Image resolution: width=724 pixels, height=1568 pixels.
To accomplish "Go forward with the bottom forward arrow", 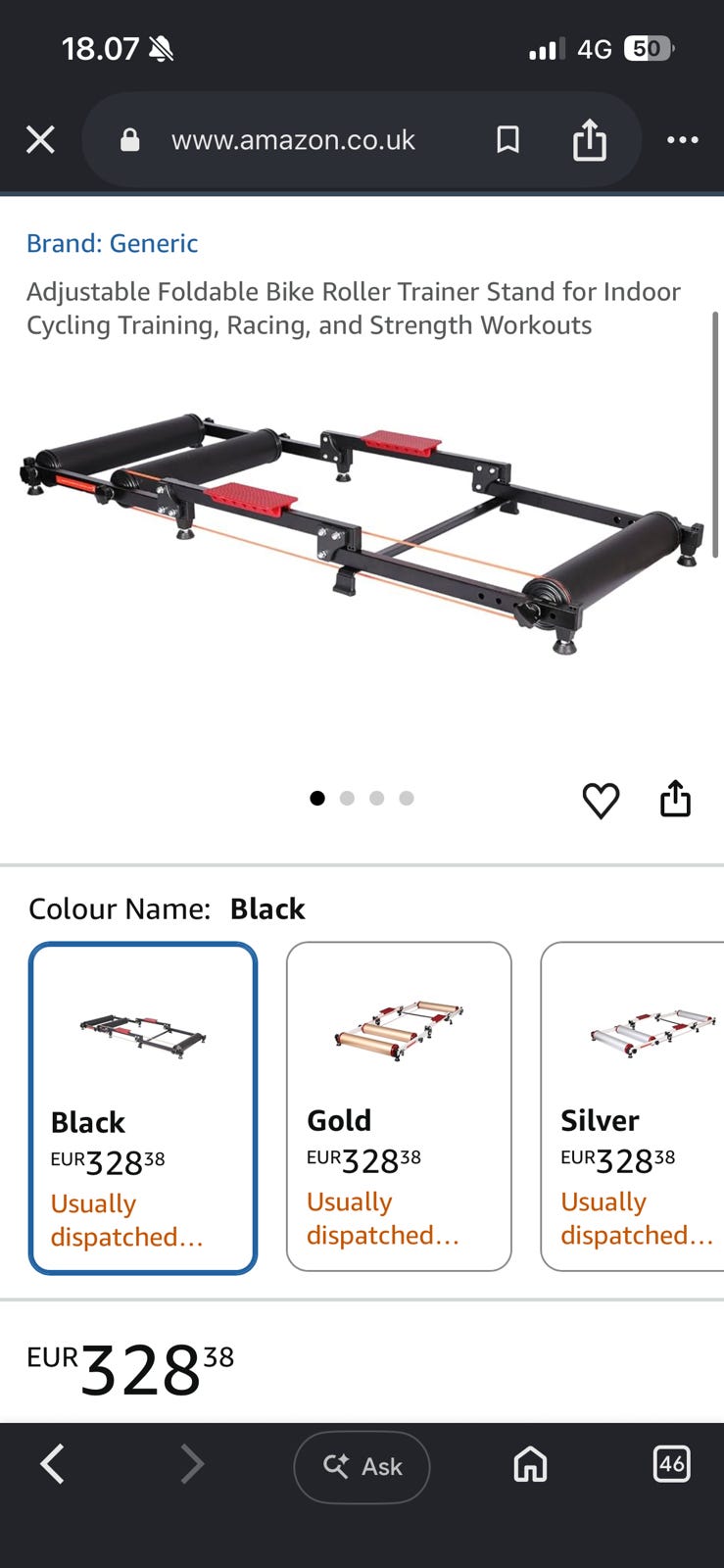I will point(192,1464).
